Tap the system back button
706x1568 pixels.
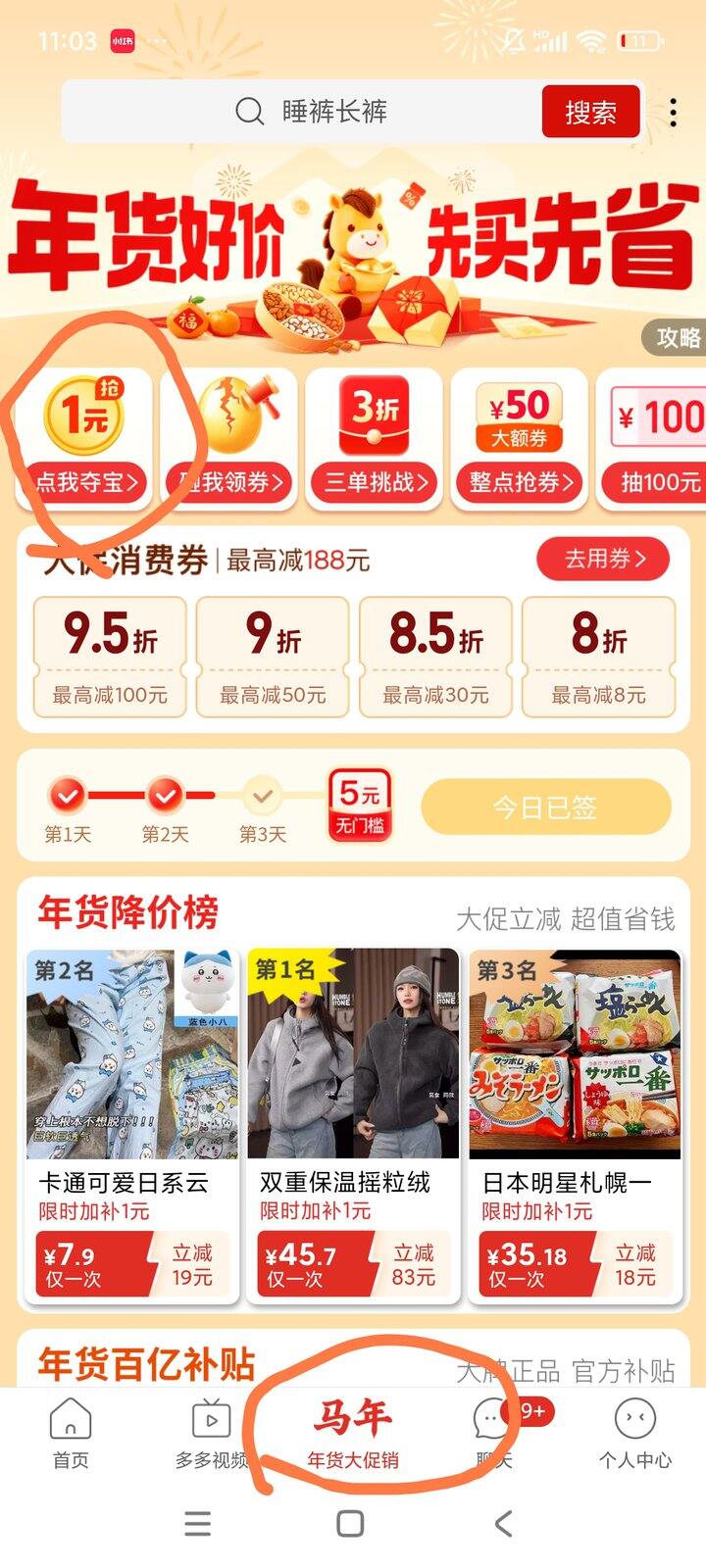(503, 1524)
